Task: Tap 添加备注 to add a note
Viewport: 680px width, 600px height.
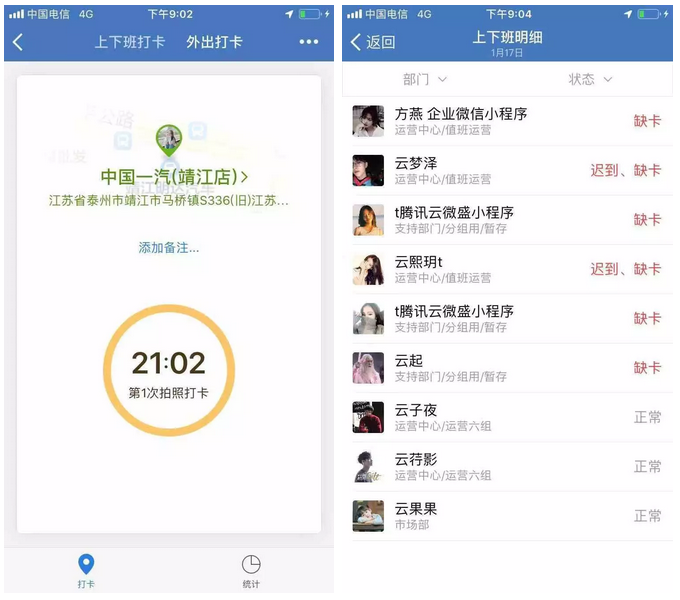Action: (x=169, y=247)
